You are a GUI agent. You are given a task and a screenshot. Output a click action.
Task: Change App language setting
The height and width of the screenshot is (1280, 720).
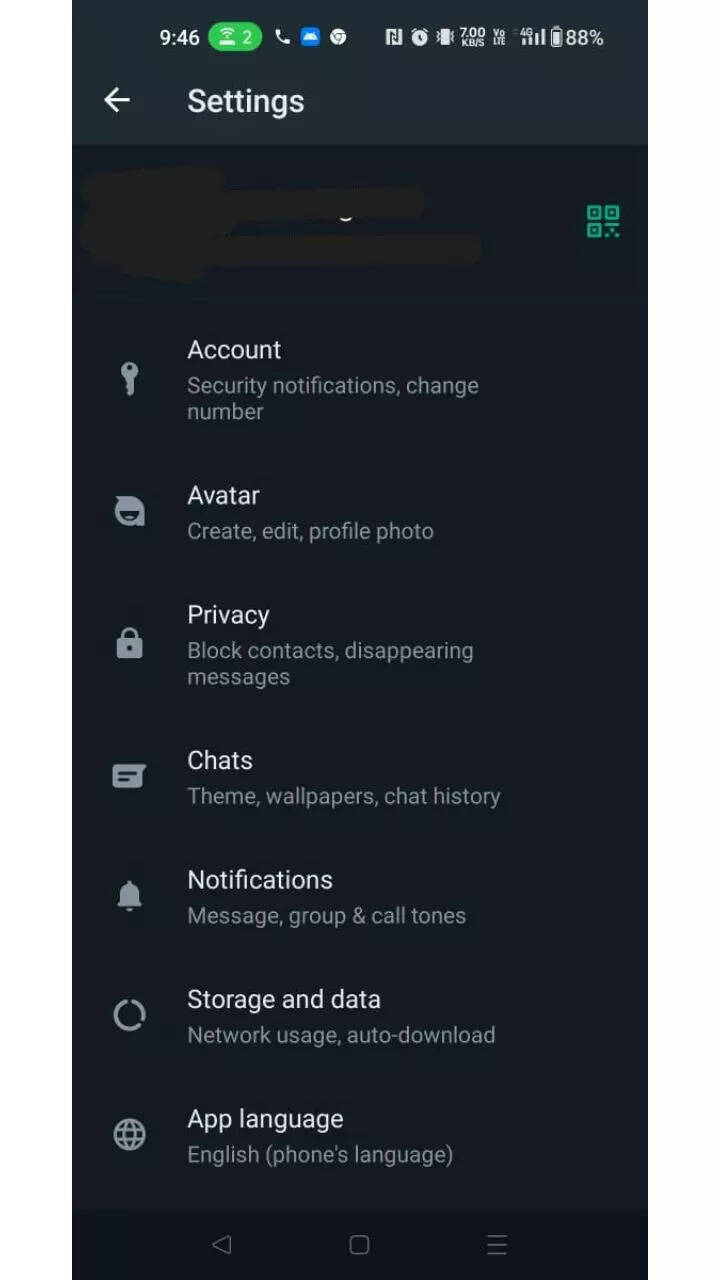[320, 1135]
